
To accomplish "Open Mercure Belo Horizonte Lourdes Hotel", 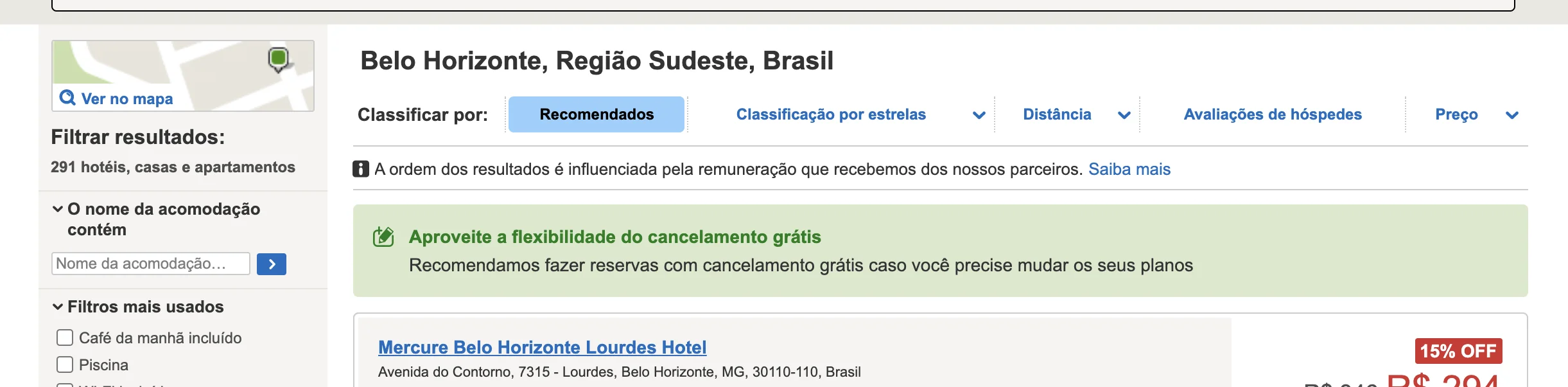I will click(542, 347).
